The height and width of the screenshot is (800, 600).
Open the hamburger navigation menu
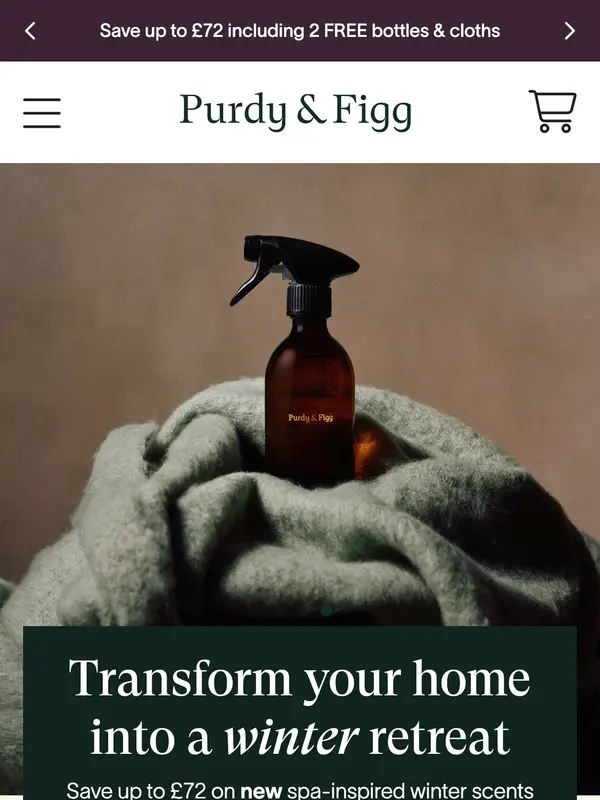(42, 112)
